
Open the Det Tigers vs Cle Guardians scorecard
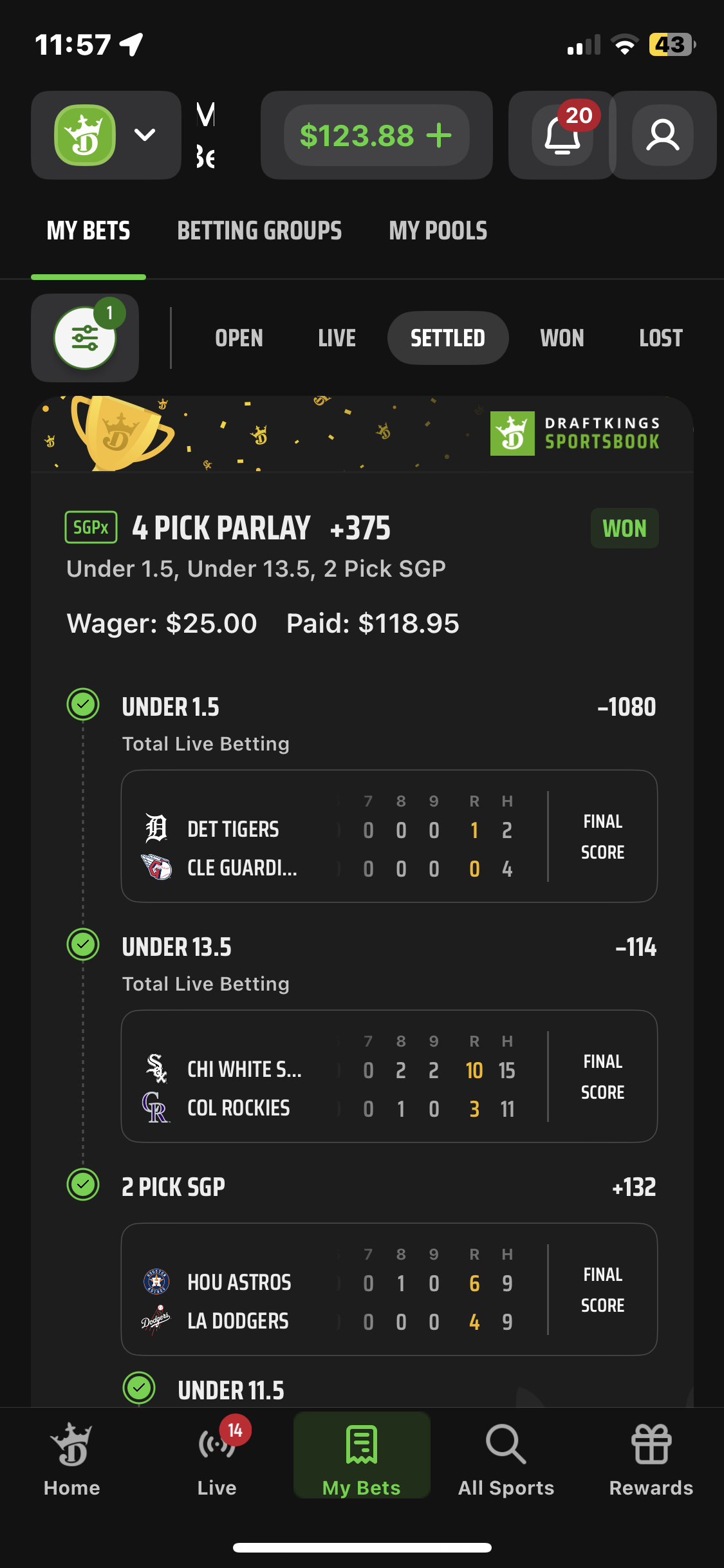coord(389,836)
